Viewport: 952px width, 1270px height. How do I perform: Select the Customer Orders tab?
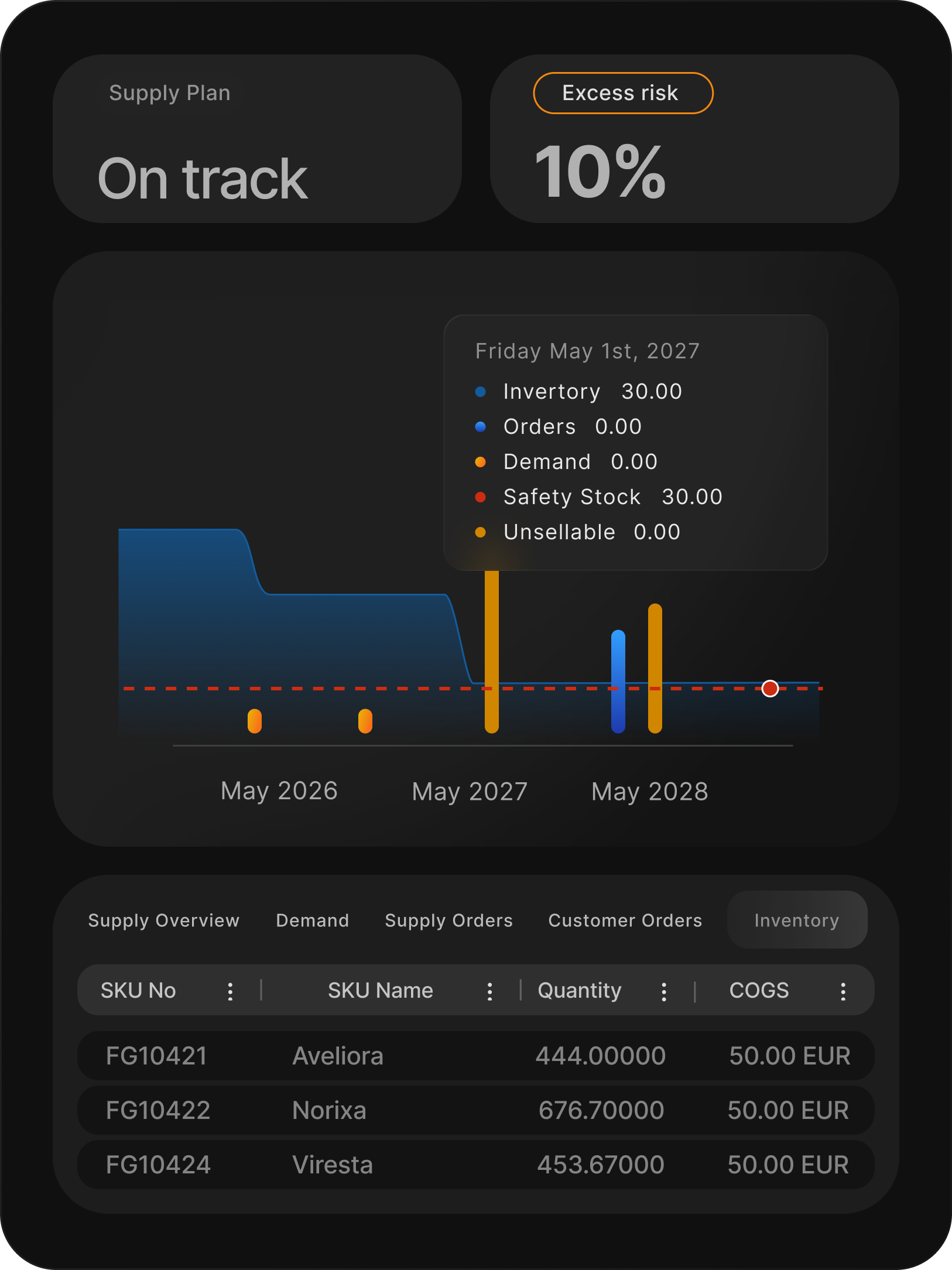tap(625, 920)
